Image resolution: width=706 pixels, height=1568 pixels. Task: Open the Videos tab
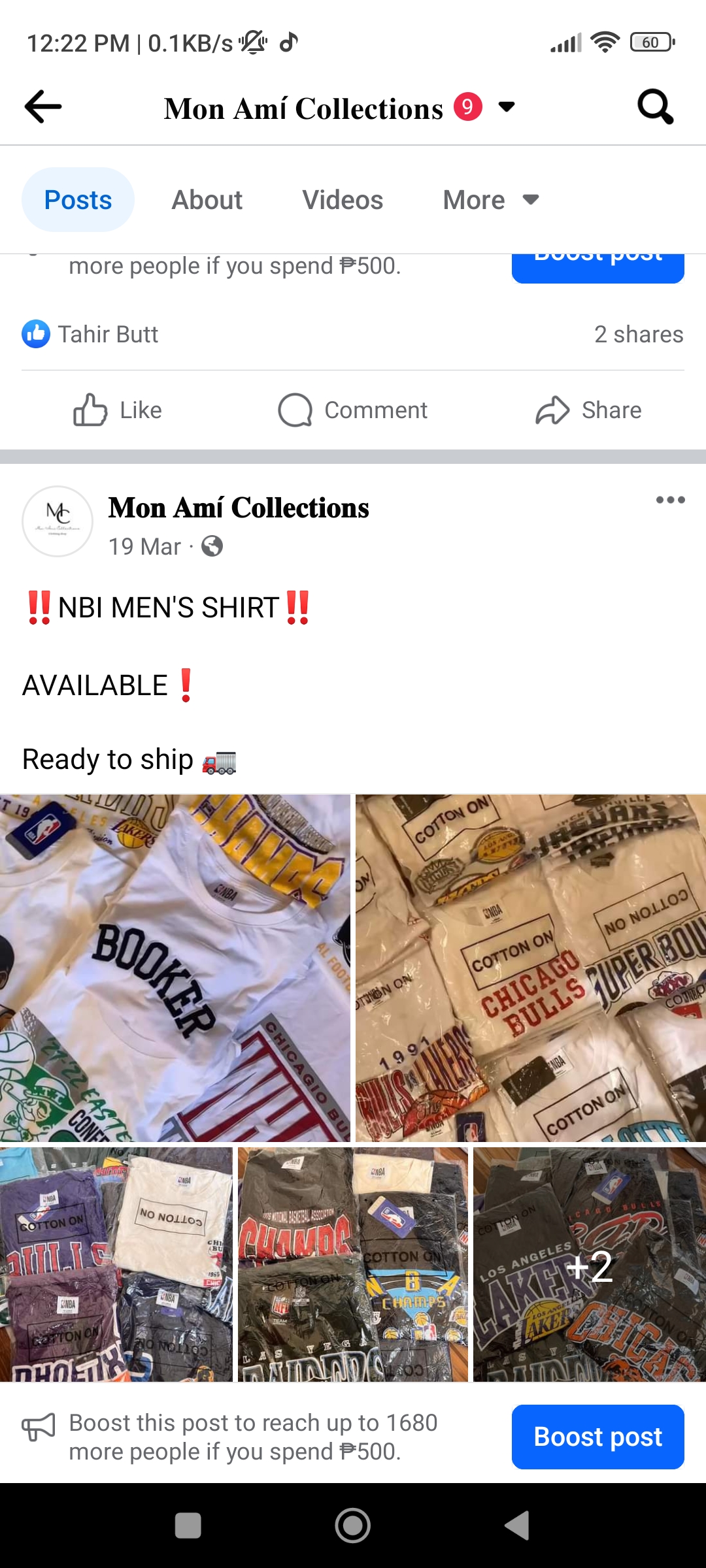coord(343,200)
